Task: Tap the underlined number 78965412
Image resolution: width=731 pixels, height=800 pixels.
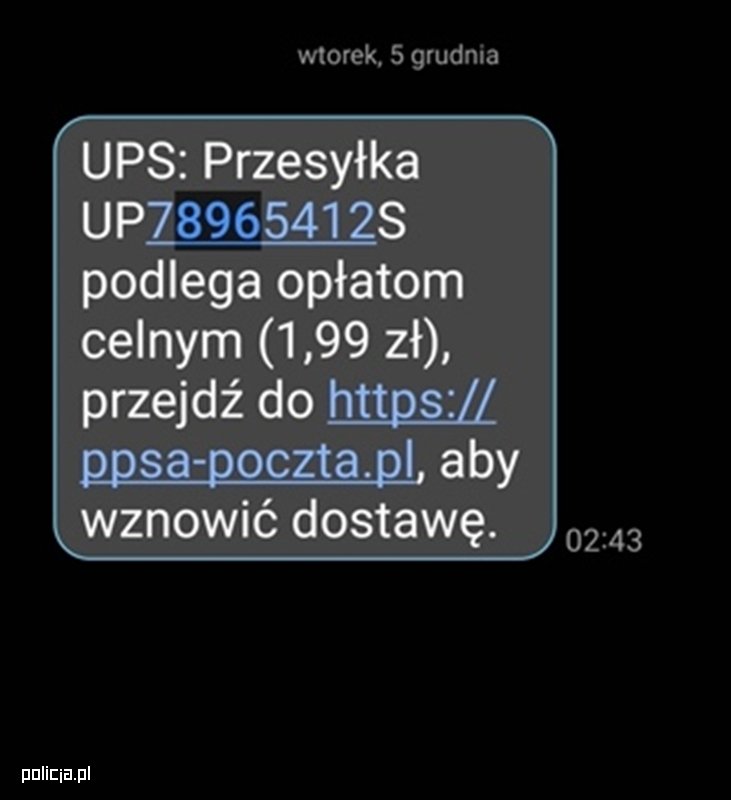Action: (261, 223)
